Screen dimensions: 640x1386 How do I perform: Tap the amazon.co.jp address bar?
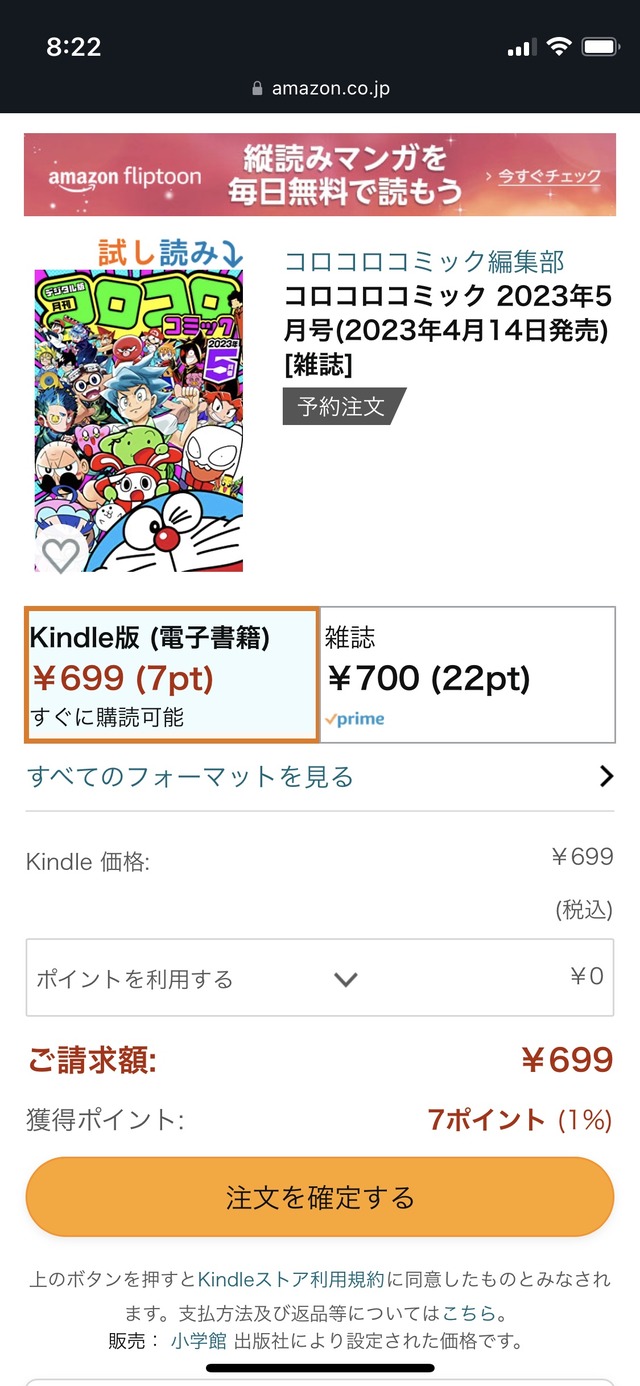coord(320,88)
